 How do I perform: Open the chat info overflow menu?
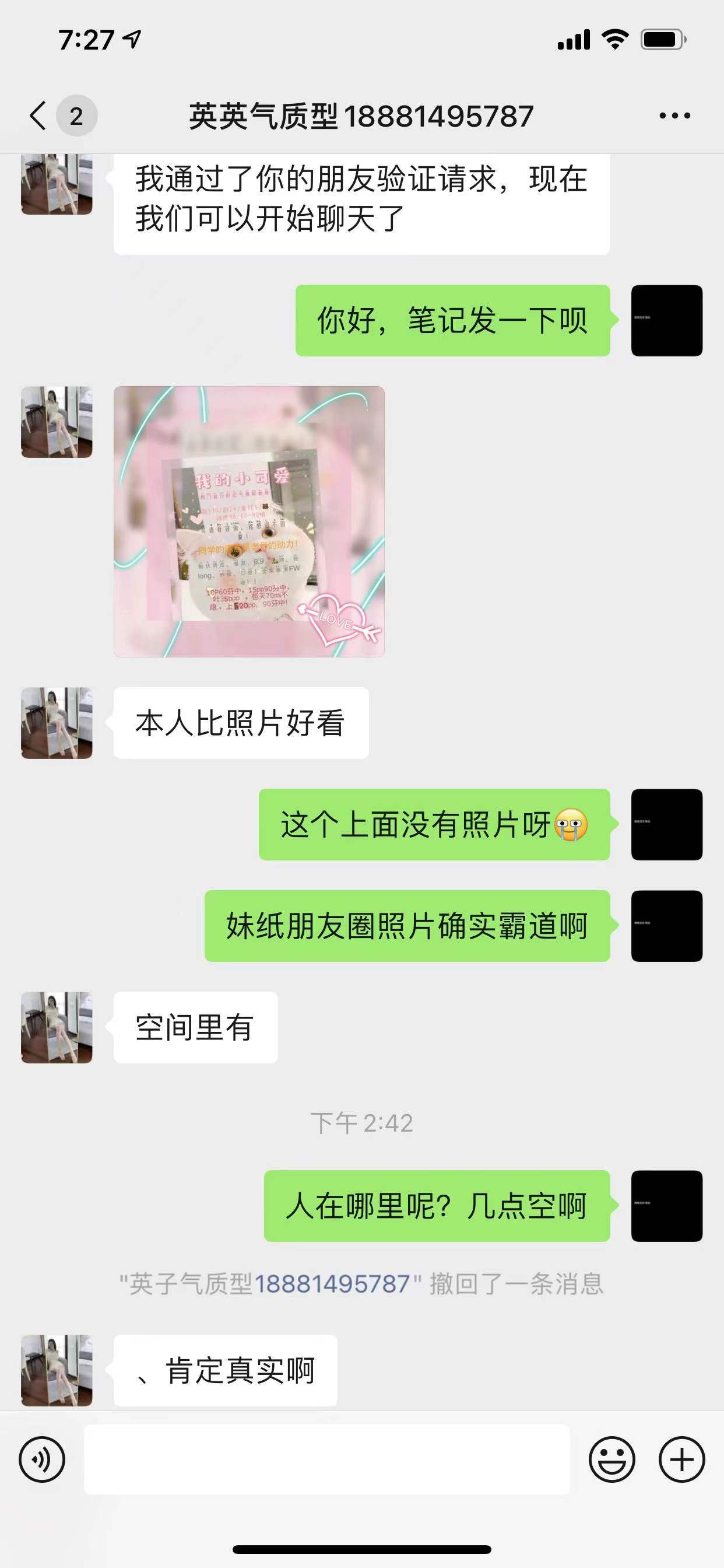pyautogui.click(x=674, y=116)
